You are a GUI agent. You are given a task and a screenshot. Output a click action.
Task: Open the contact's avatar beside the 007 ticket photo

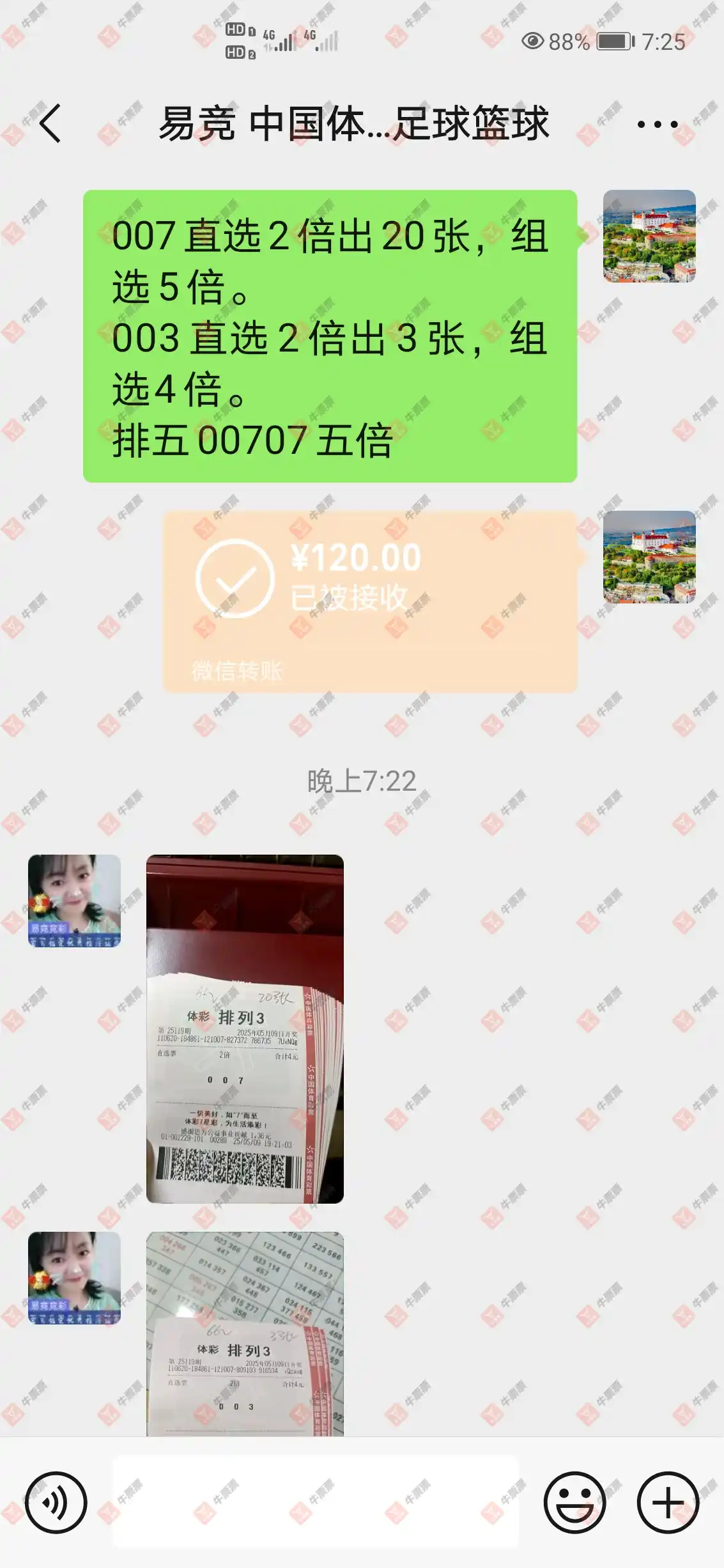click(x=74, y=901)
